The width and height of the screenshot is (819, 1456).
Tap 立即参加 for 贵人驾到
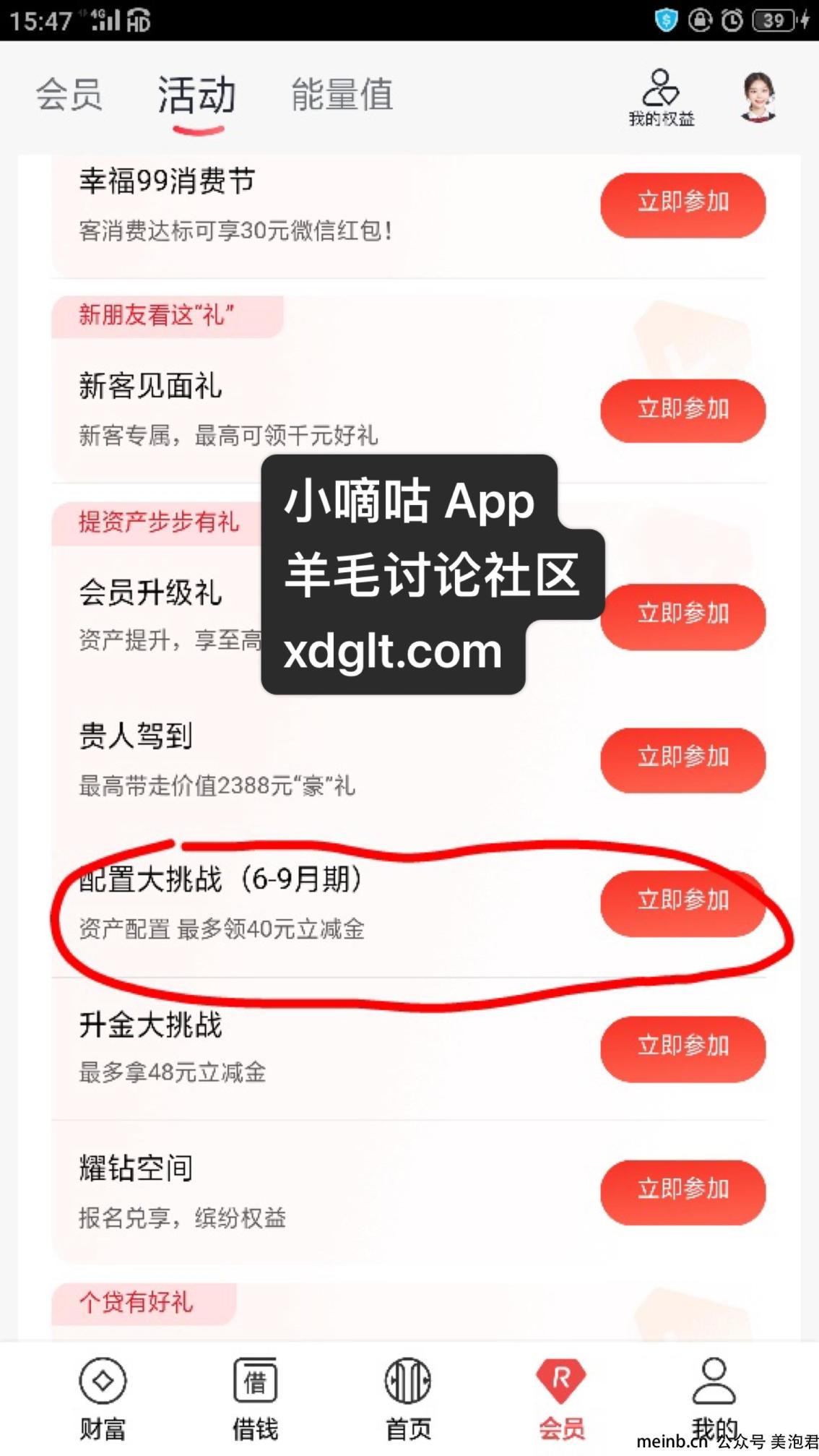[682, 759]
